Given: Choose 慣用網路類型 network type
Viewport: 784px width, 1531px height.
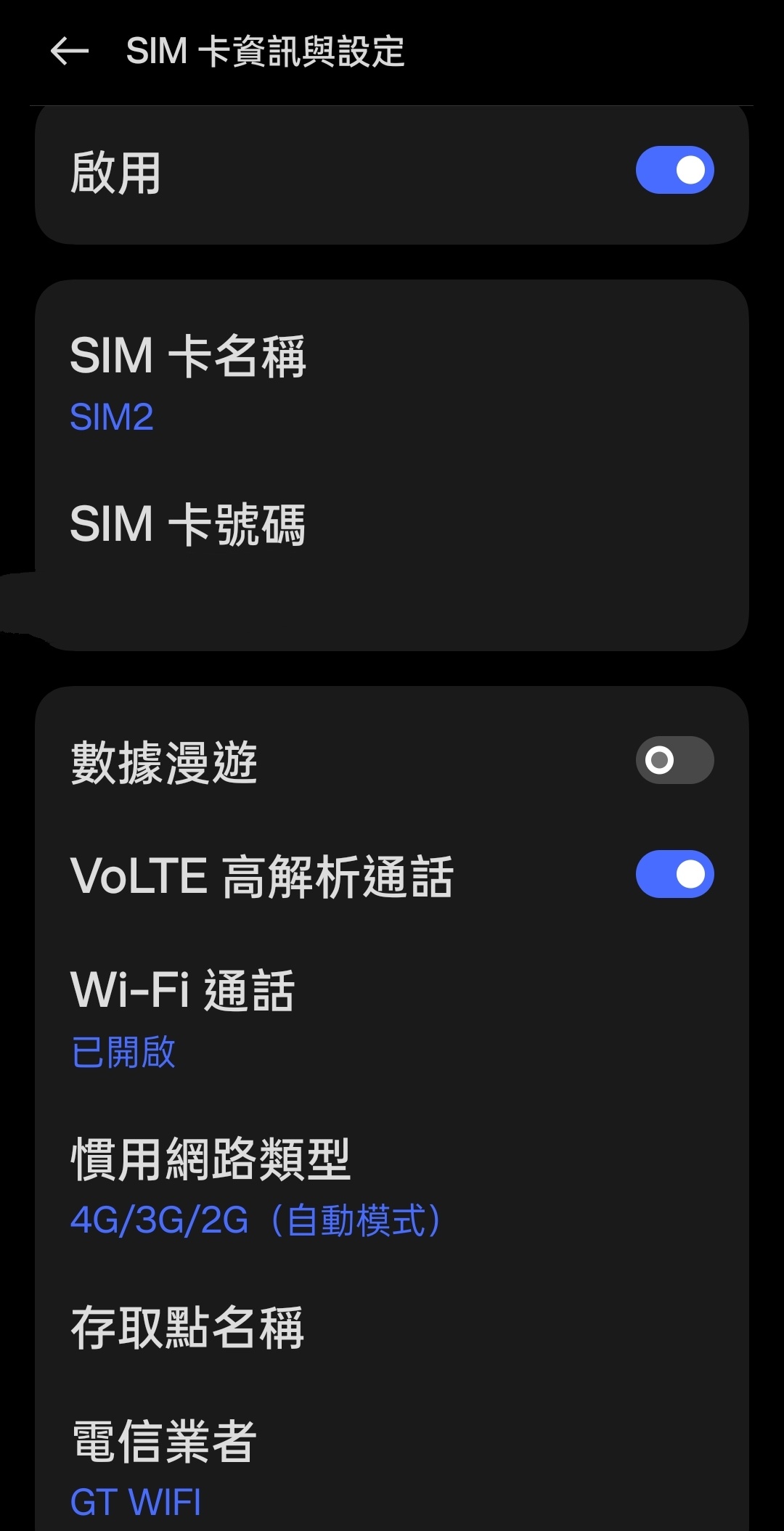Looking at the screenshot, I should pos(392,1187).
